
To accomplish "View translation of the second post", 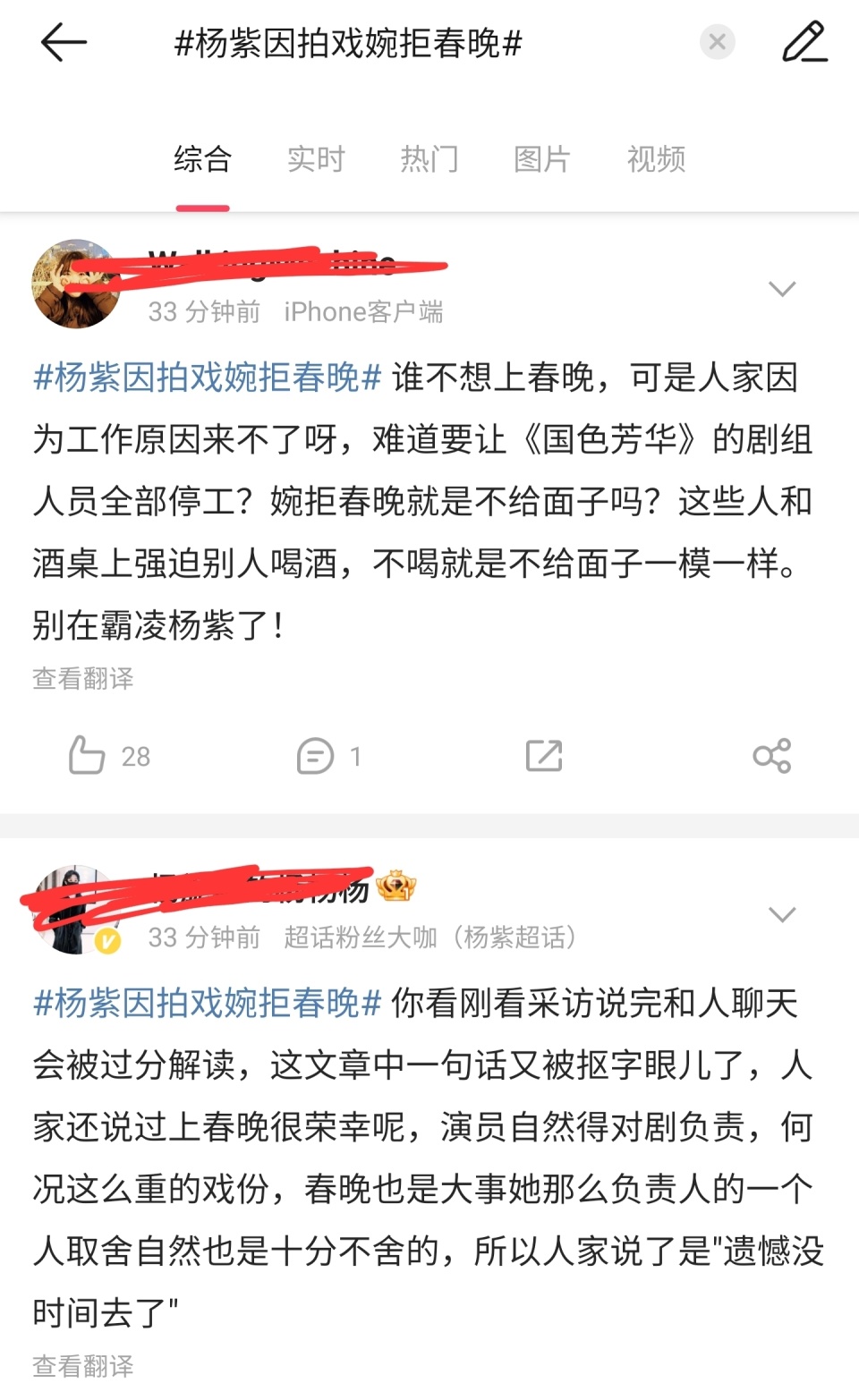I will 83,1366.
